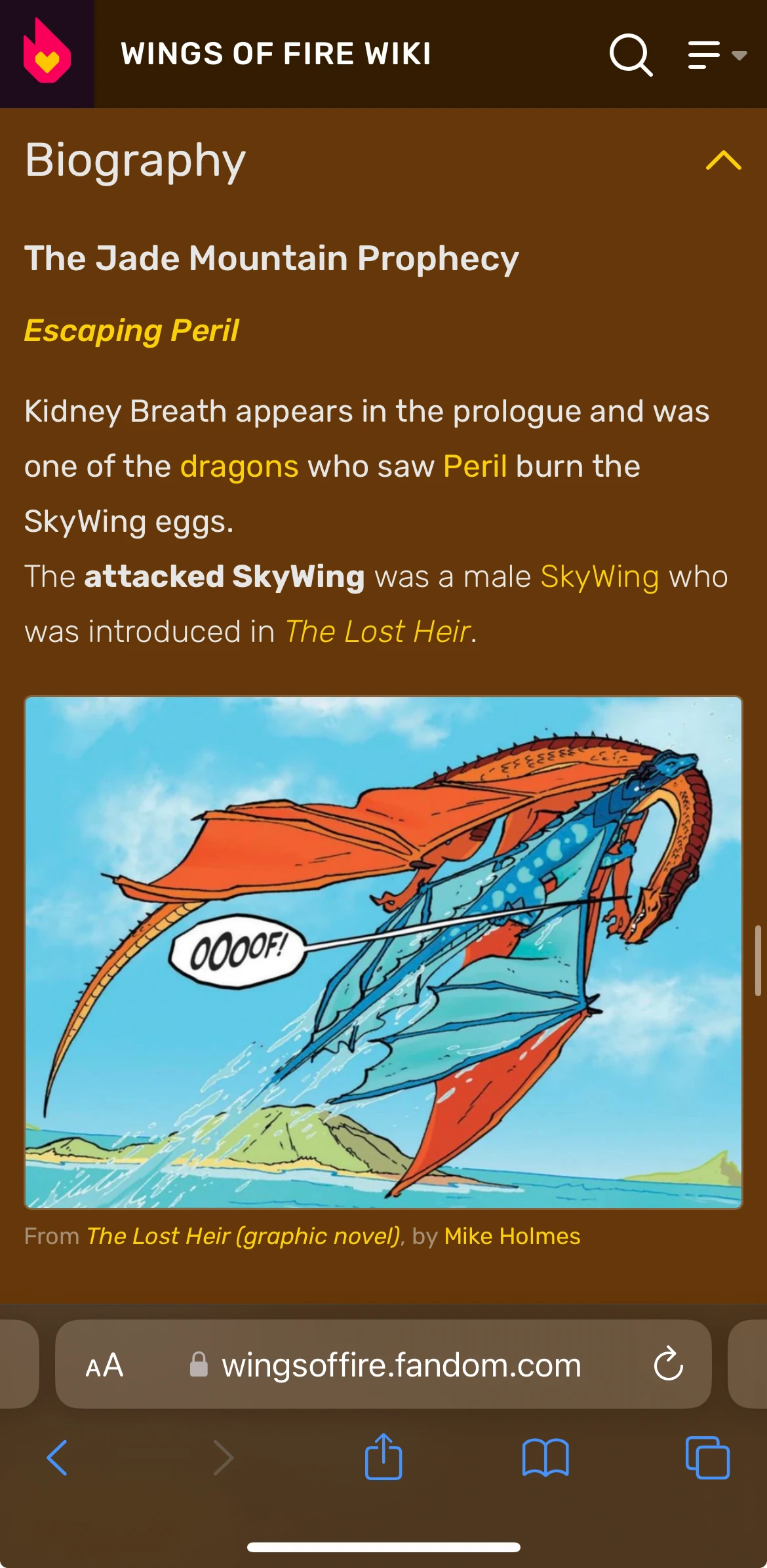Viewport: 767px width, 1568px height.
Task: View the SkyWing attack illustration
Action: (383, 952)
